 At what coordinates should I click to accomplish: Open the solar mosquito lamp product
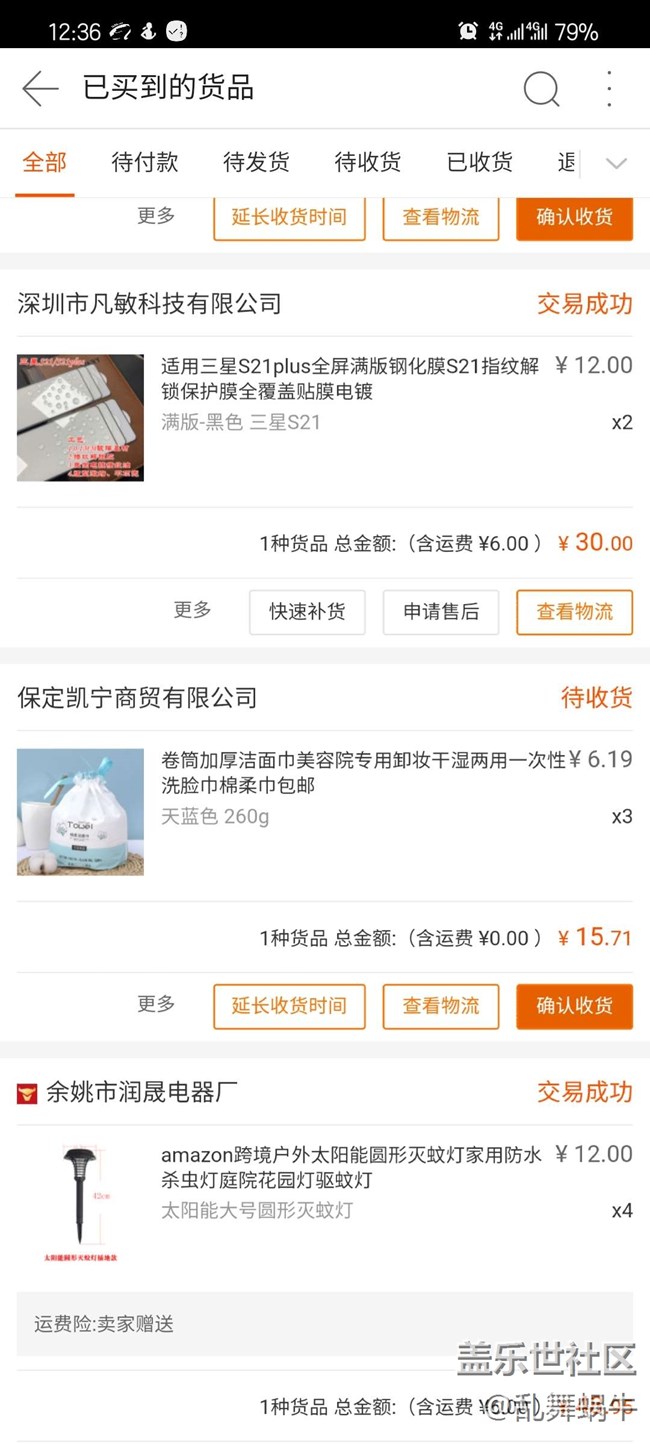point(351,1167)
